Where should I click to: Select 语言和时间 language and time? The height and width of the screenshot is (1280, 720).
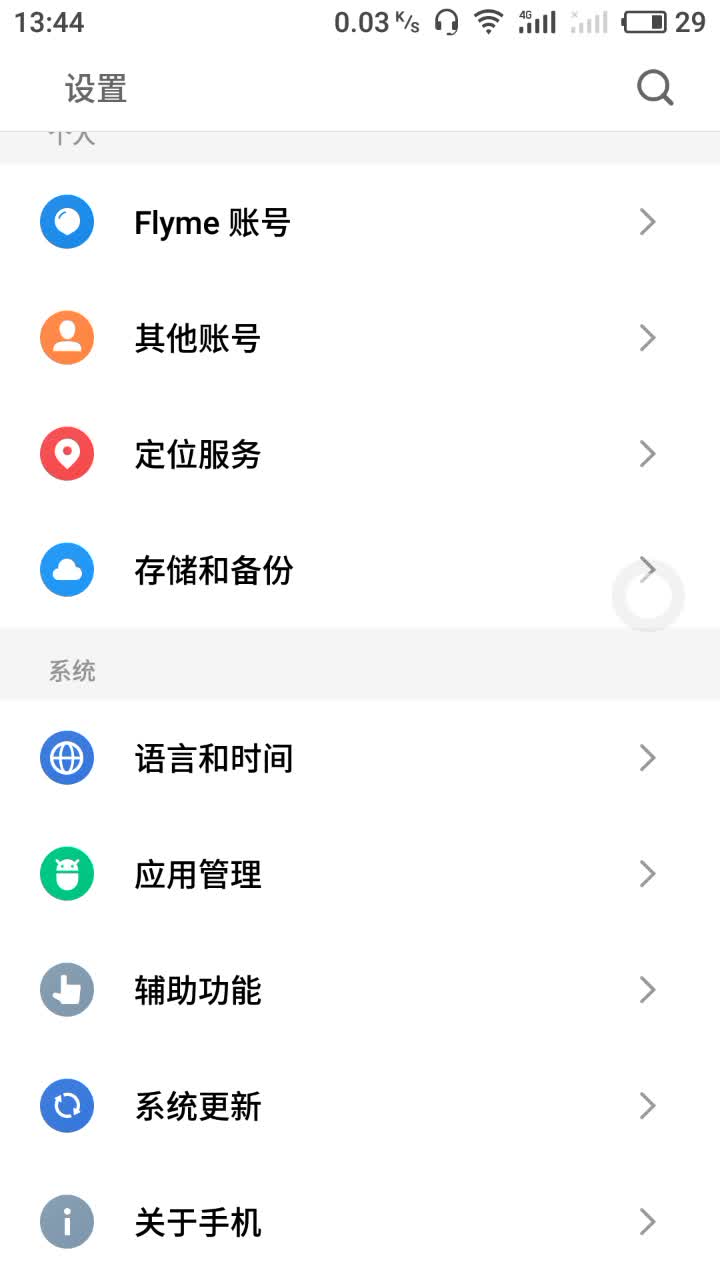coord(214,758)
